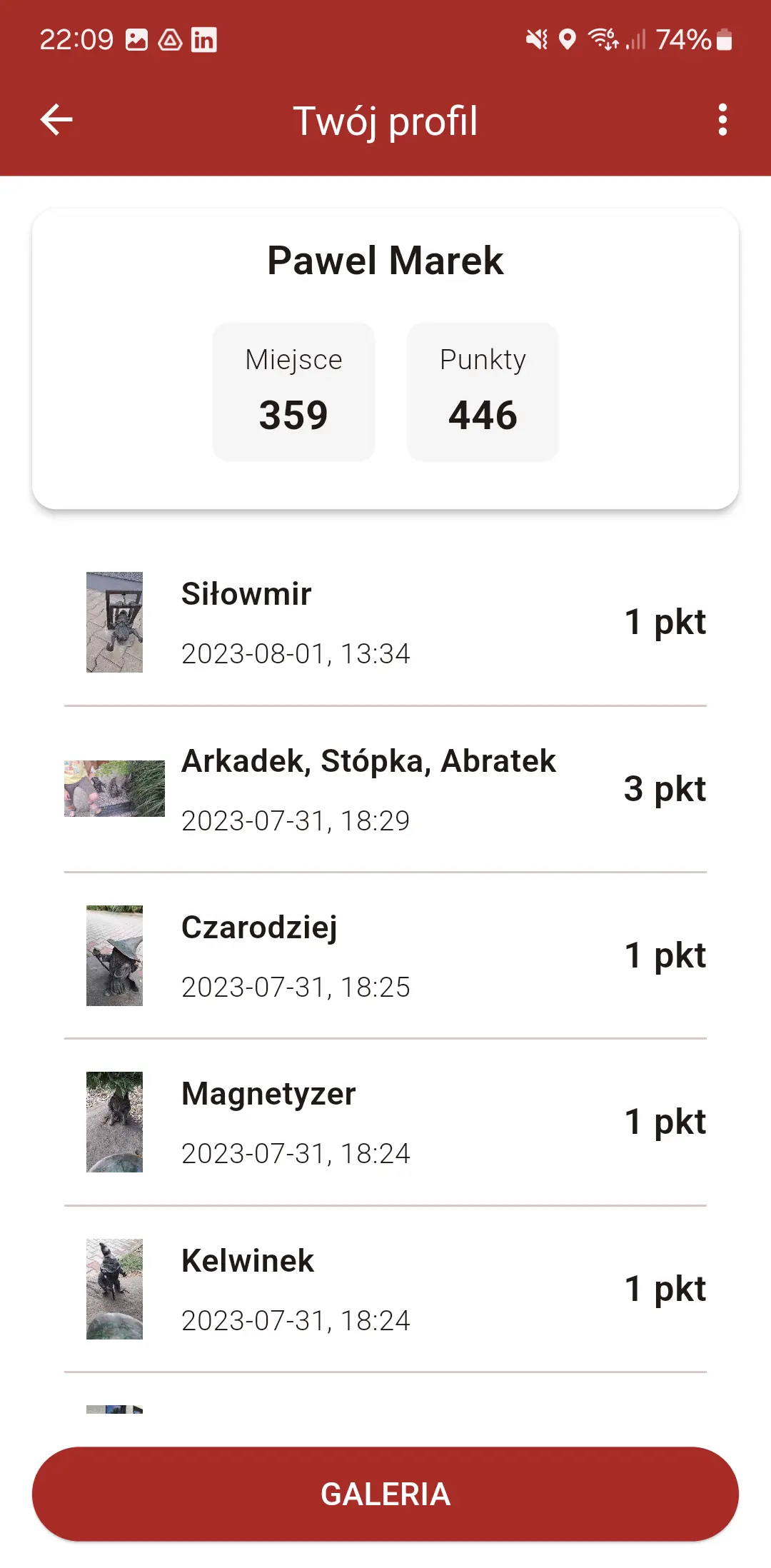Tap the Wi-Fi signal icon
771x1568 pixels.
coord(603,39)
